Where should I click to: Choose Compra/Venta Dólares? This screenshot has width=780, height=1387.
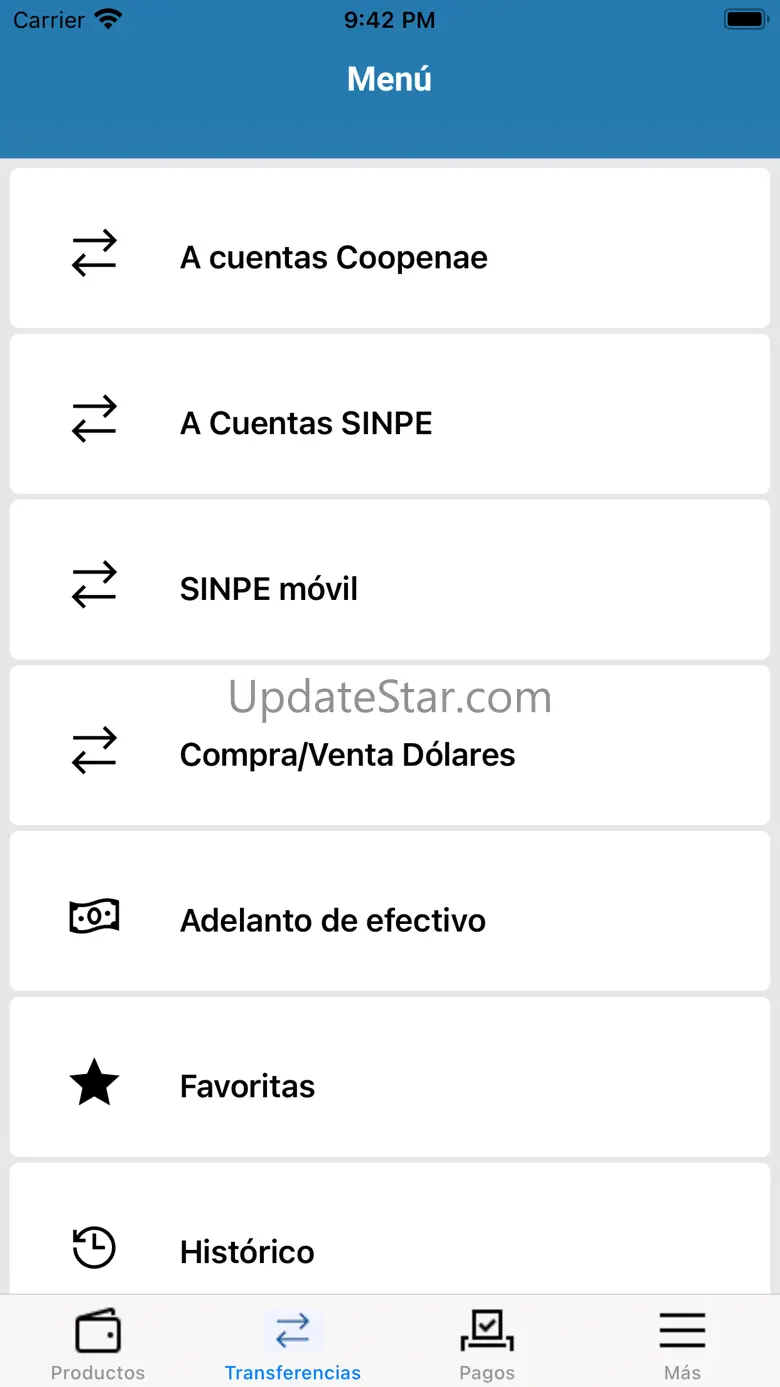coord(389,754)
